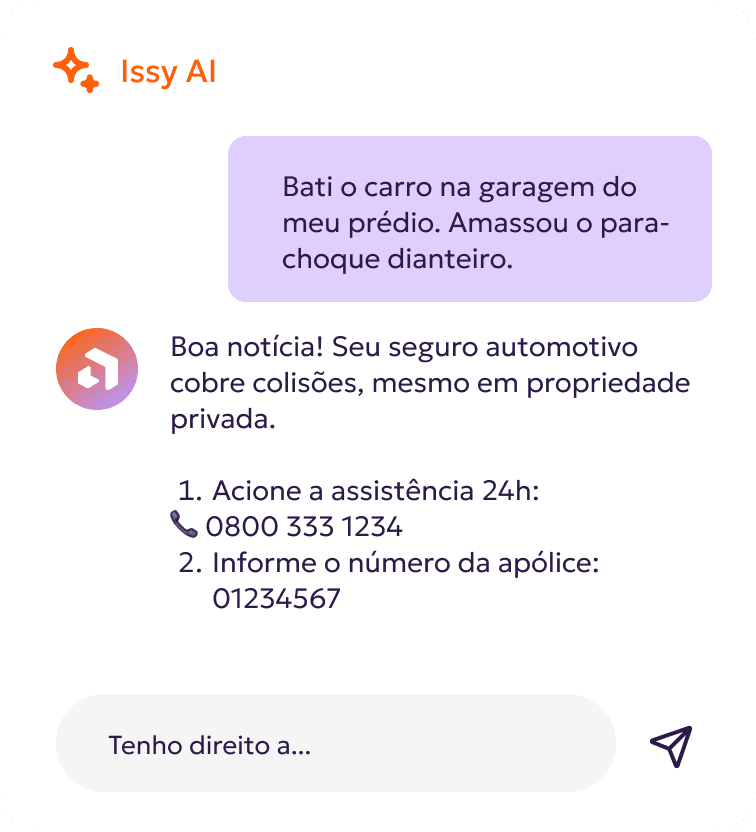Click the Issy AI sparkle logo icon
756x832 pixels.
[x=75, y=68]
